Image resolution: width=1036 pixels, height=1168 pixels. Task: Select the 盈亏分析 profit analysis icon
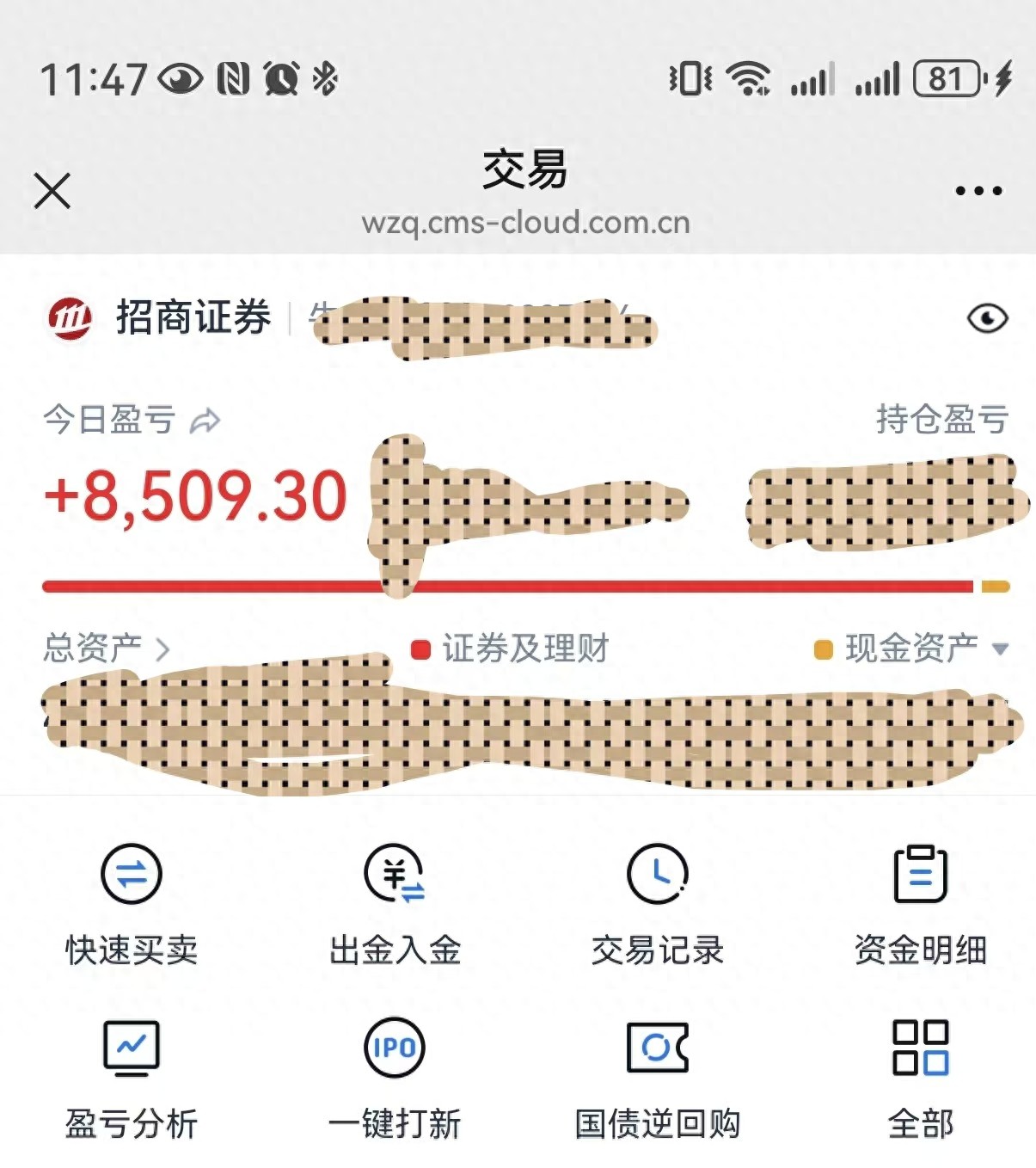coord(131,1075)
